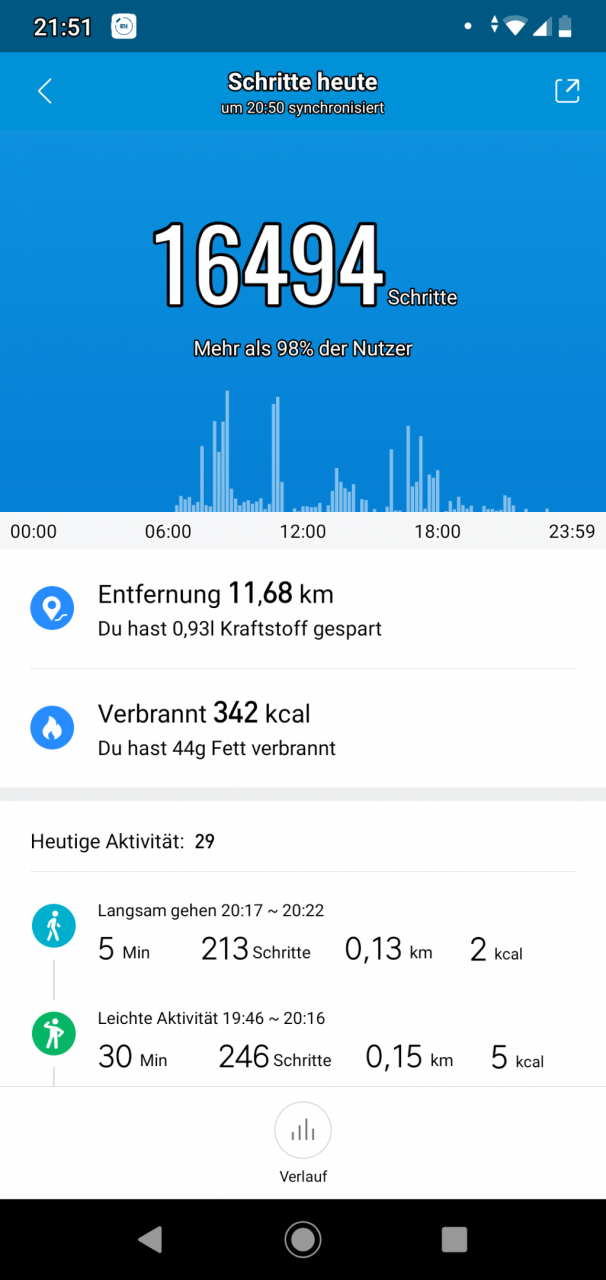Open the Verlauf history chart
Viewport: 606px width, 1280px height.
[x=302, y=1132]
